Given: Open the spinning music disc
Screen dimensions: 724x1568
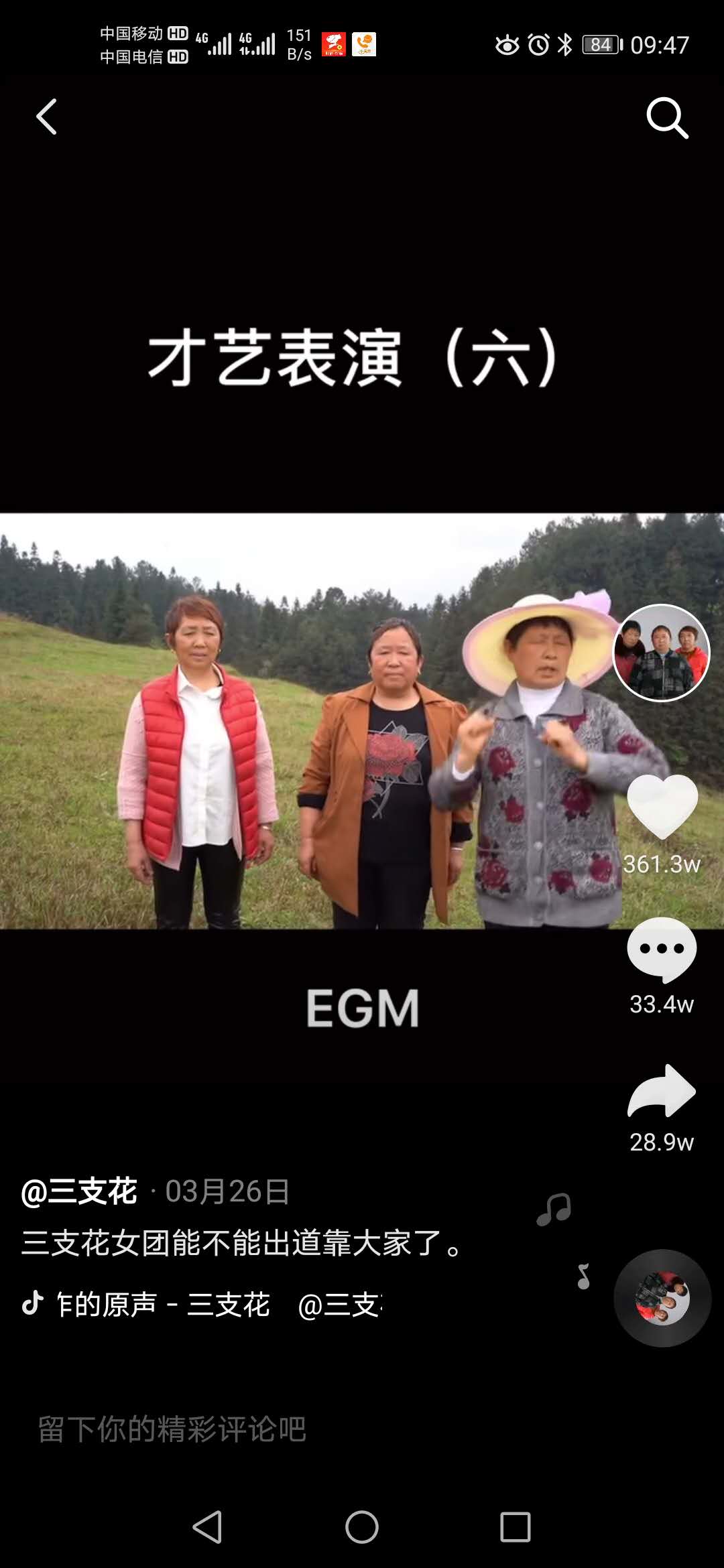Looking at the screenshot, I should click(662, 1298).
